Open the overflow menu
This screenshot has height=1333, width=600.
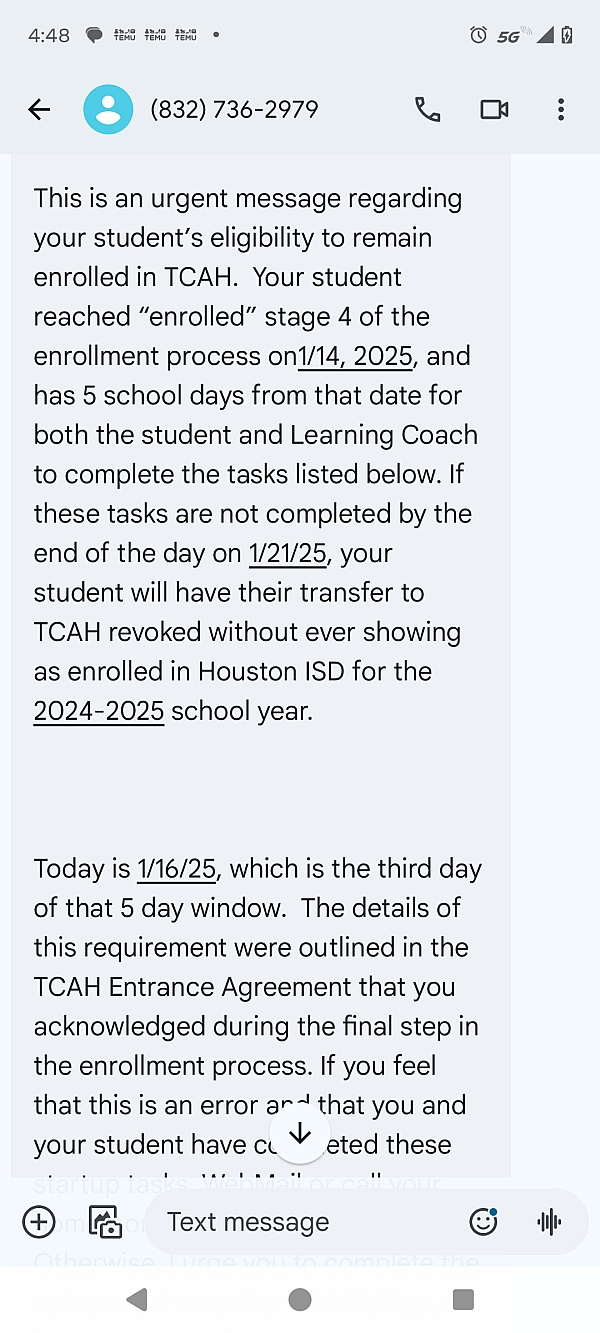(561, 110)
